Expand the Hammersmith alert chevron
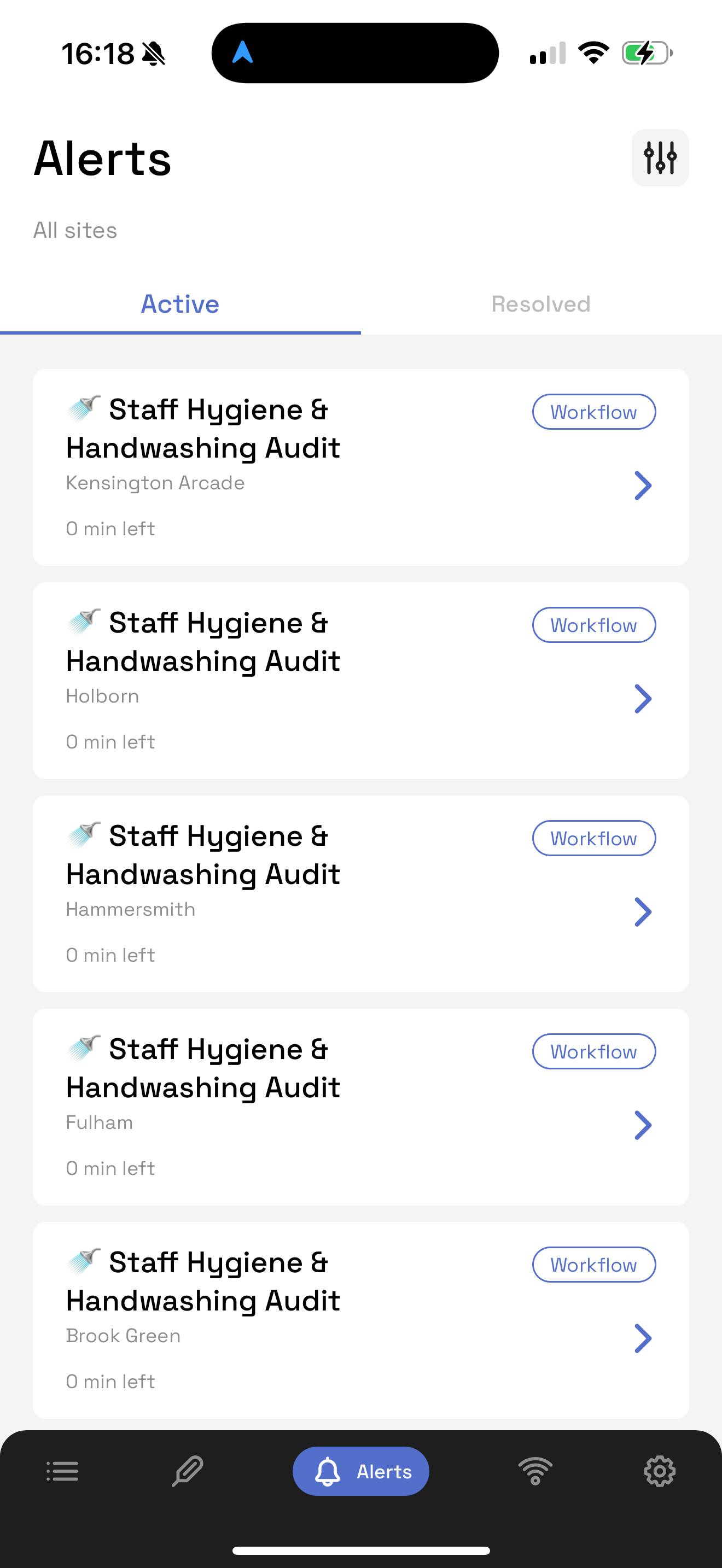Image resolution: width=722 pixels, height=1568 pixels. [x=643, y=912]
